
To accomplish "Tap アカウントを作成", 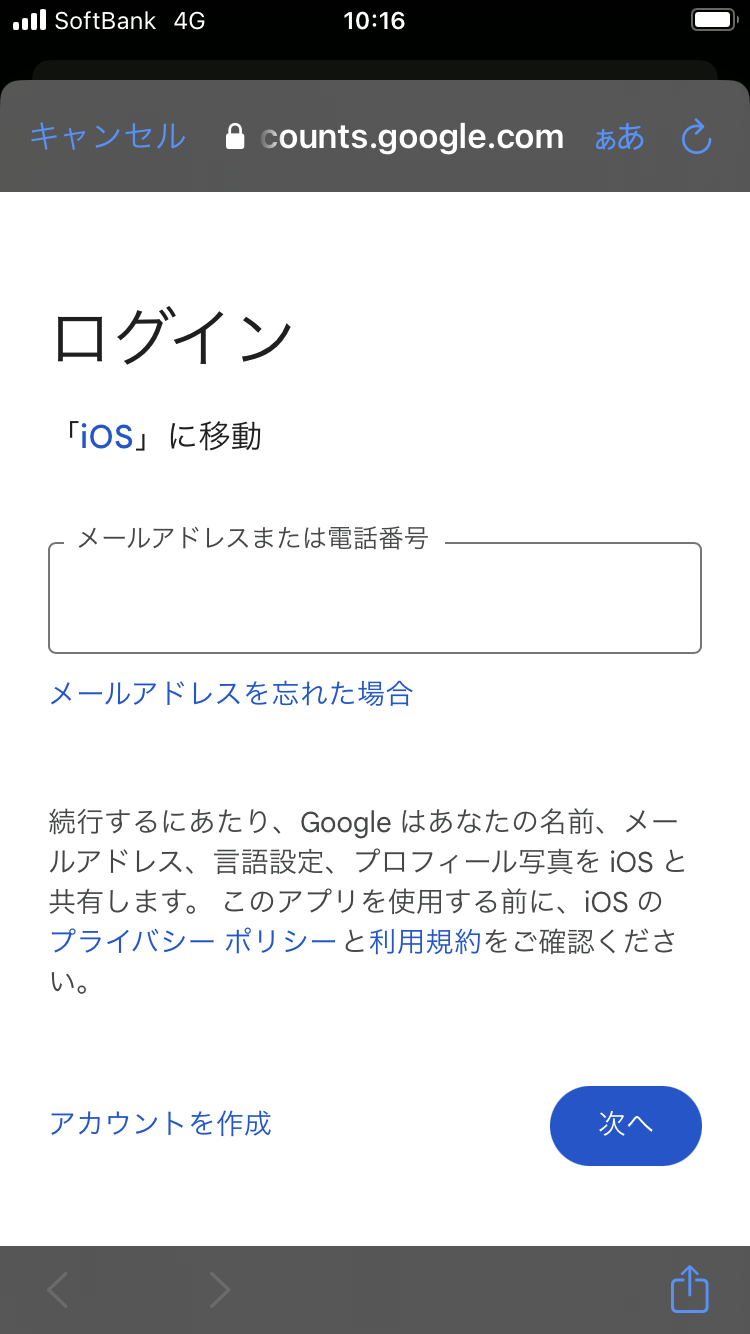I will click(x=160, y=1123).
